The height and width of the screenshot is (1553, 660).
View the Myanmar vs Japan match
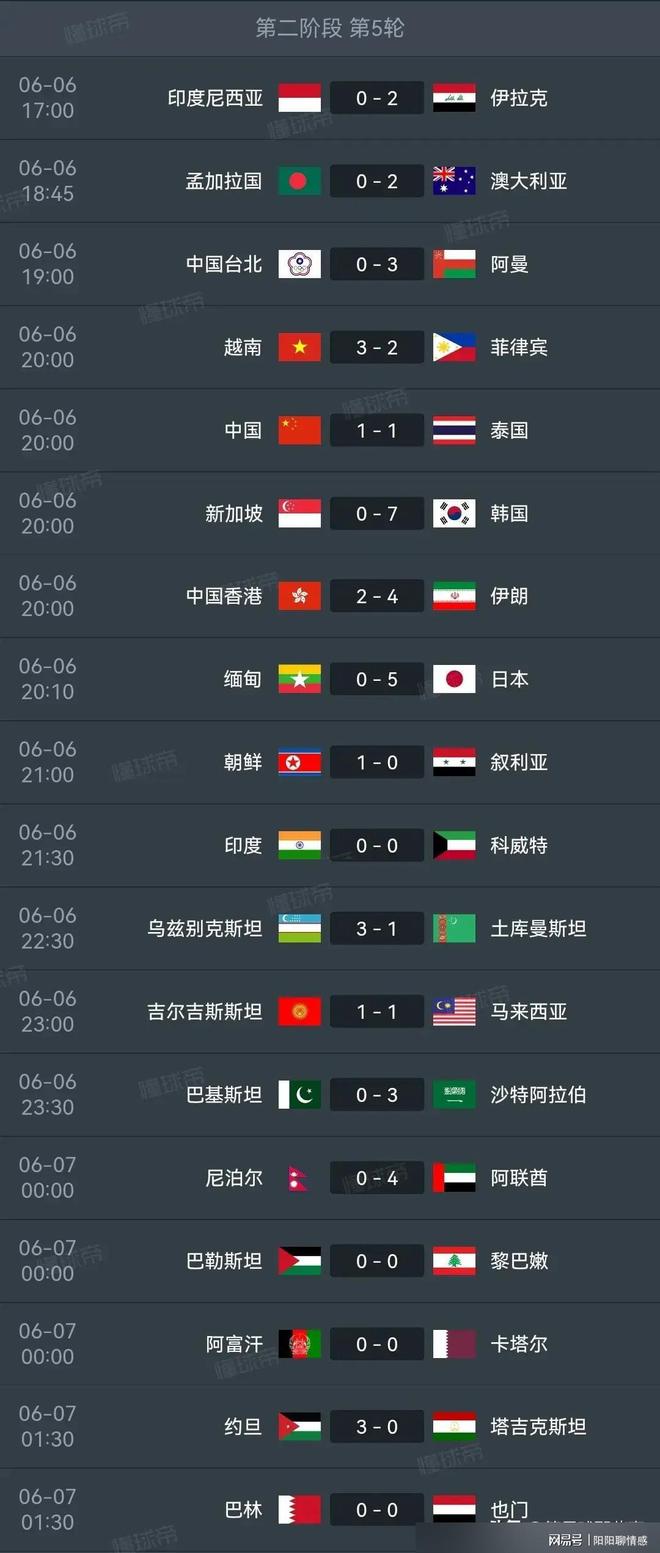(377, 679)
